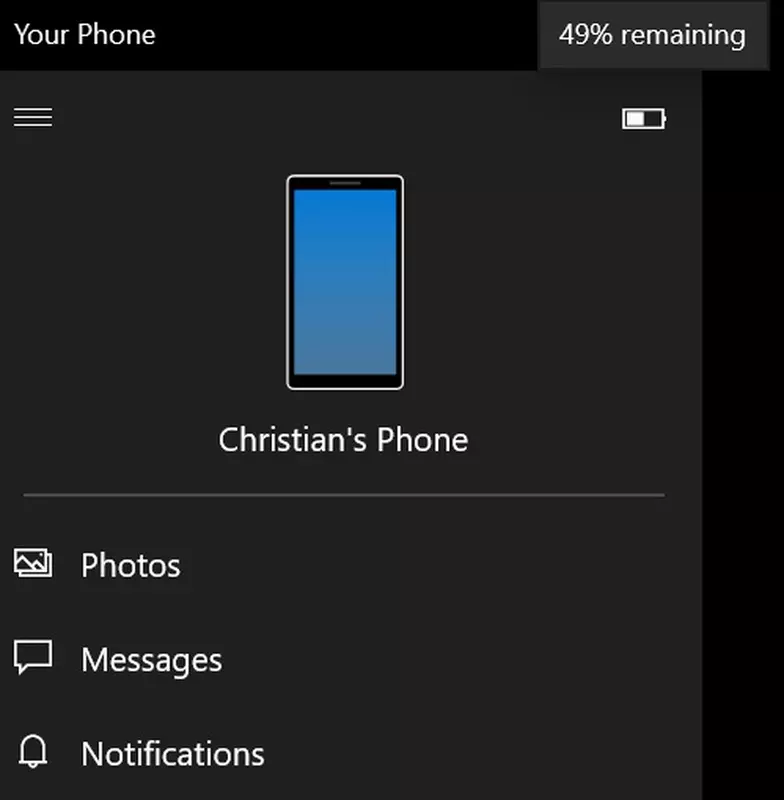Open the hamburger navigation menu
Image resolution: width=784 pixels, height=800 pixels.
pos(33,118)
